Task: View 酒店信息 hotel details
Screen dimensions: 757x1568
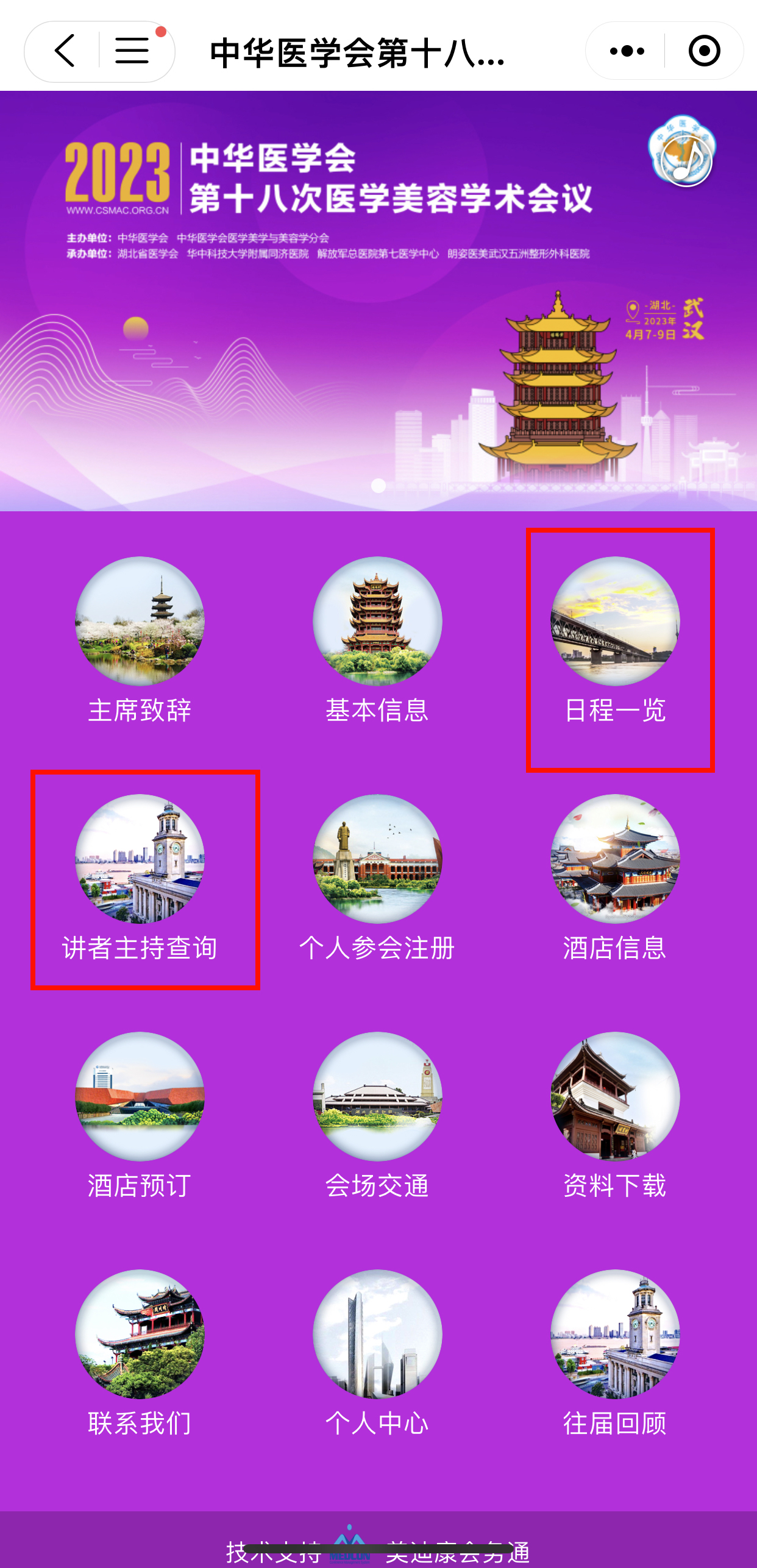Action: (615, 878)
